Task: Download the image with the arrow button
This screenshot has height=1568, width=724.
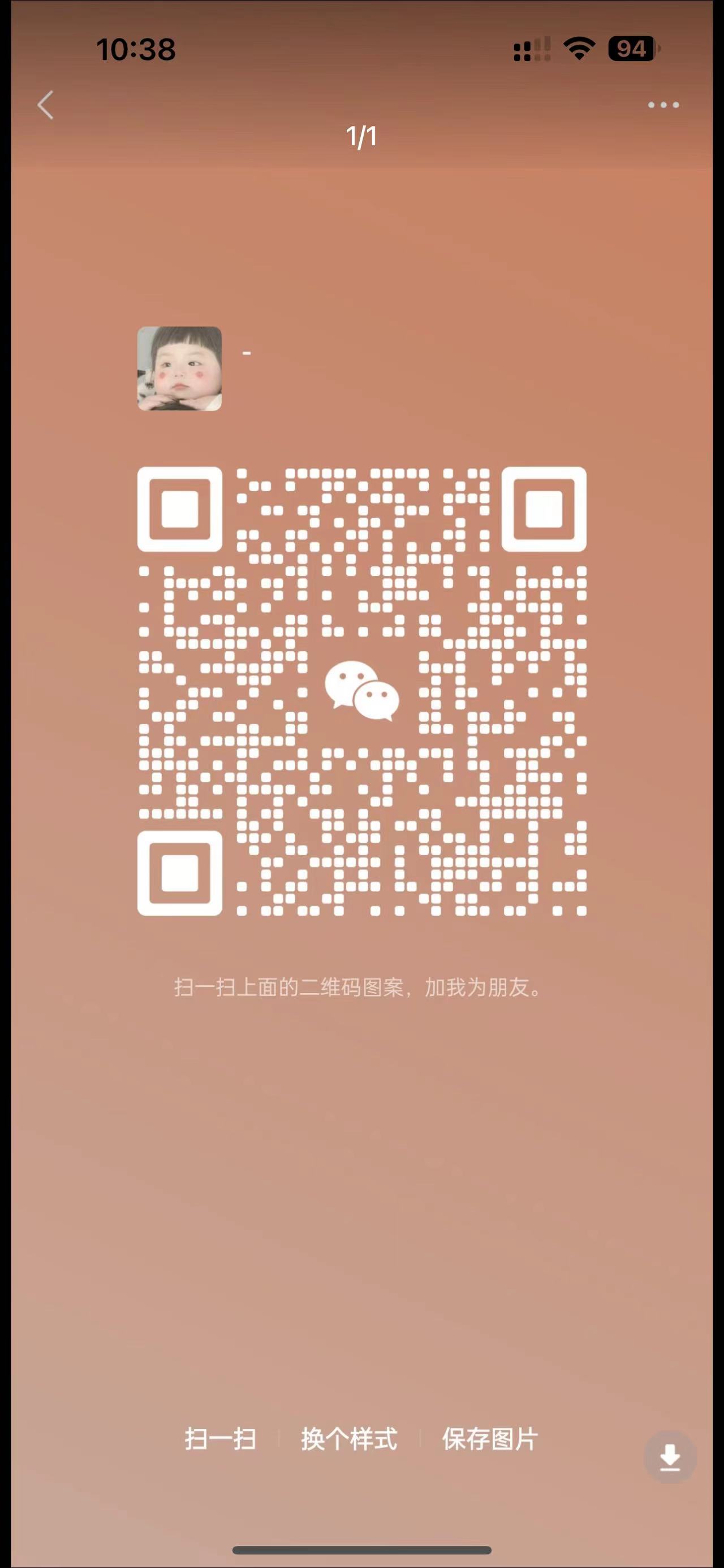Action: pyautogui.click(x=670, y=1457)
